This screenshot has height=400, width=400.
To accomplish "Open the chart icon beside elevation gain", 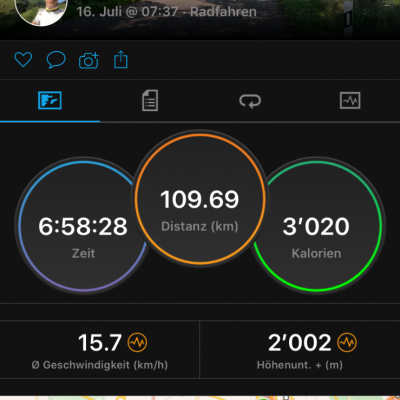I will pos(347,342).
